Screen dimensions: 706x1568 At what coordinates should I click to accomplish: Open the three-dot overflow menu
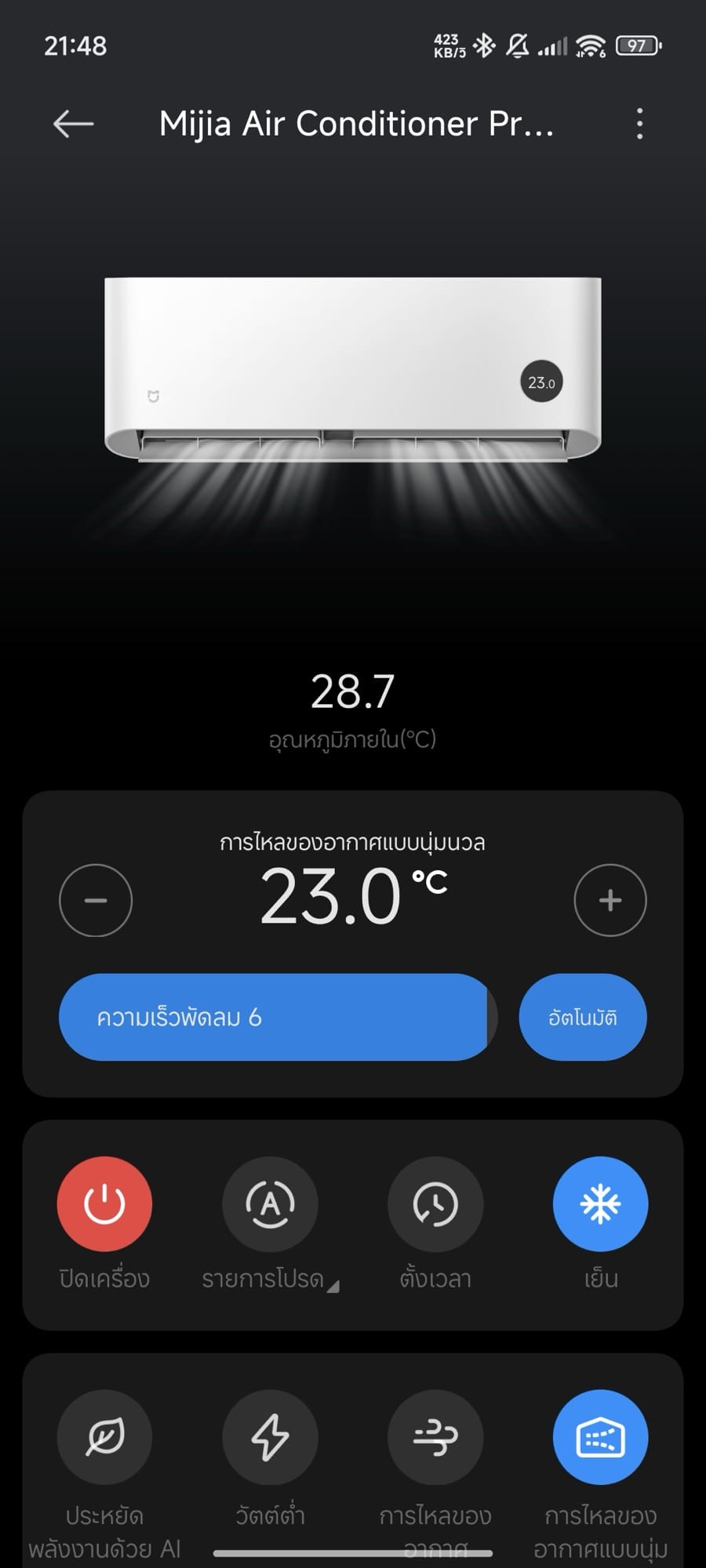[x=639, y=124]
